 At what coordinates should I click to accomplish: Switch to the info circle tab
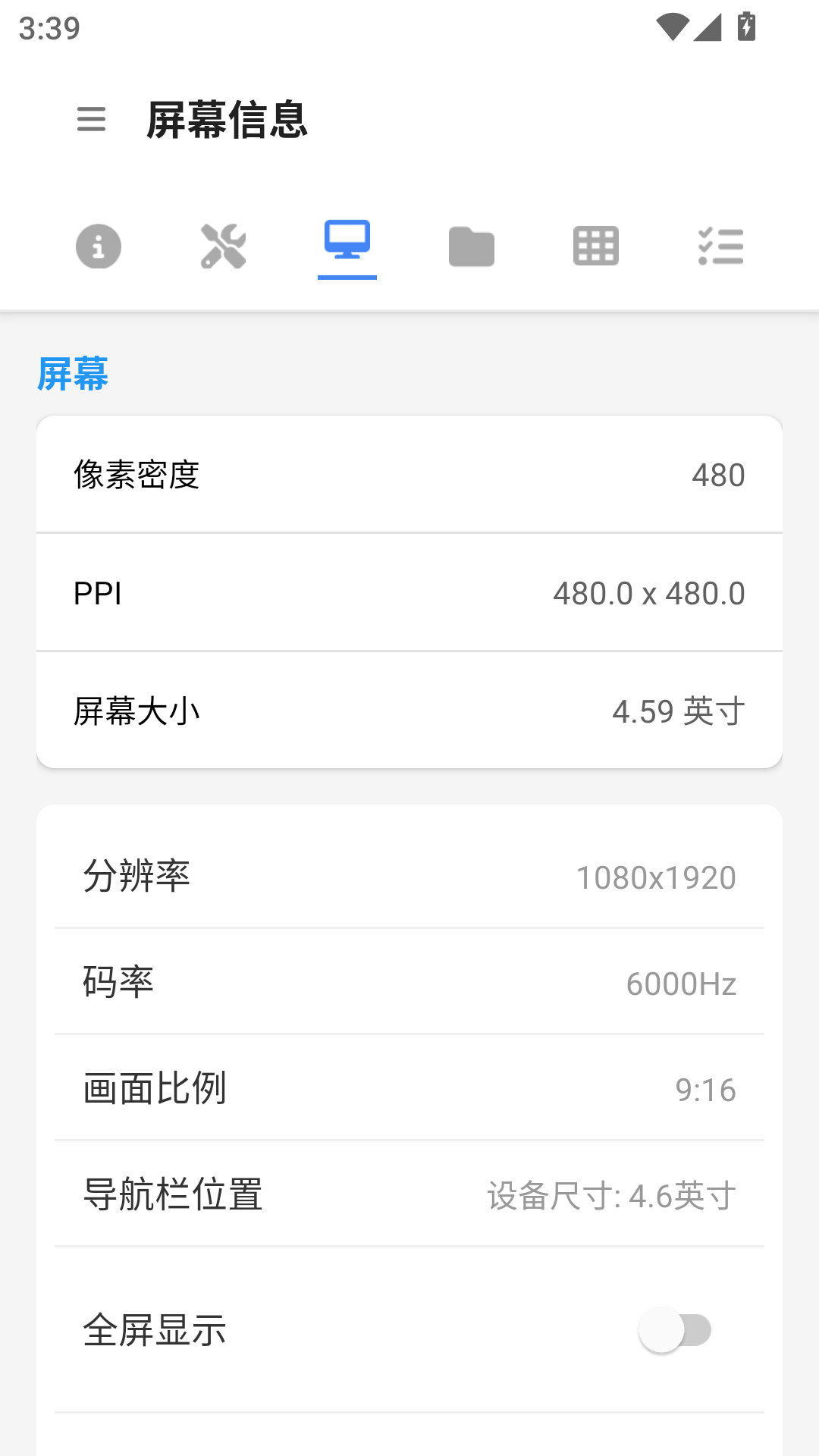point(99,246)
